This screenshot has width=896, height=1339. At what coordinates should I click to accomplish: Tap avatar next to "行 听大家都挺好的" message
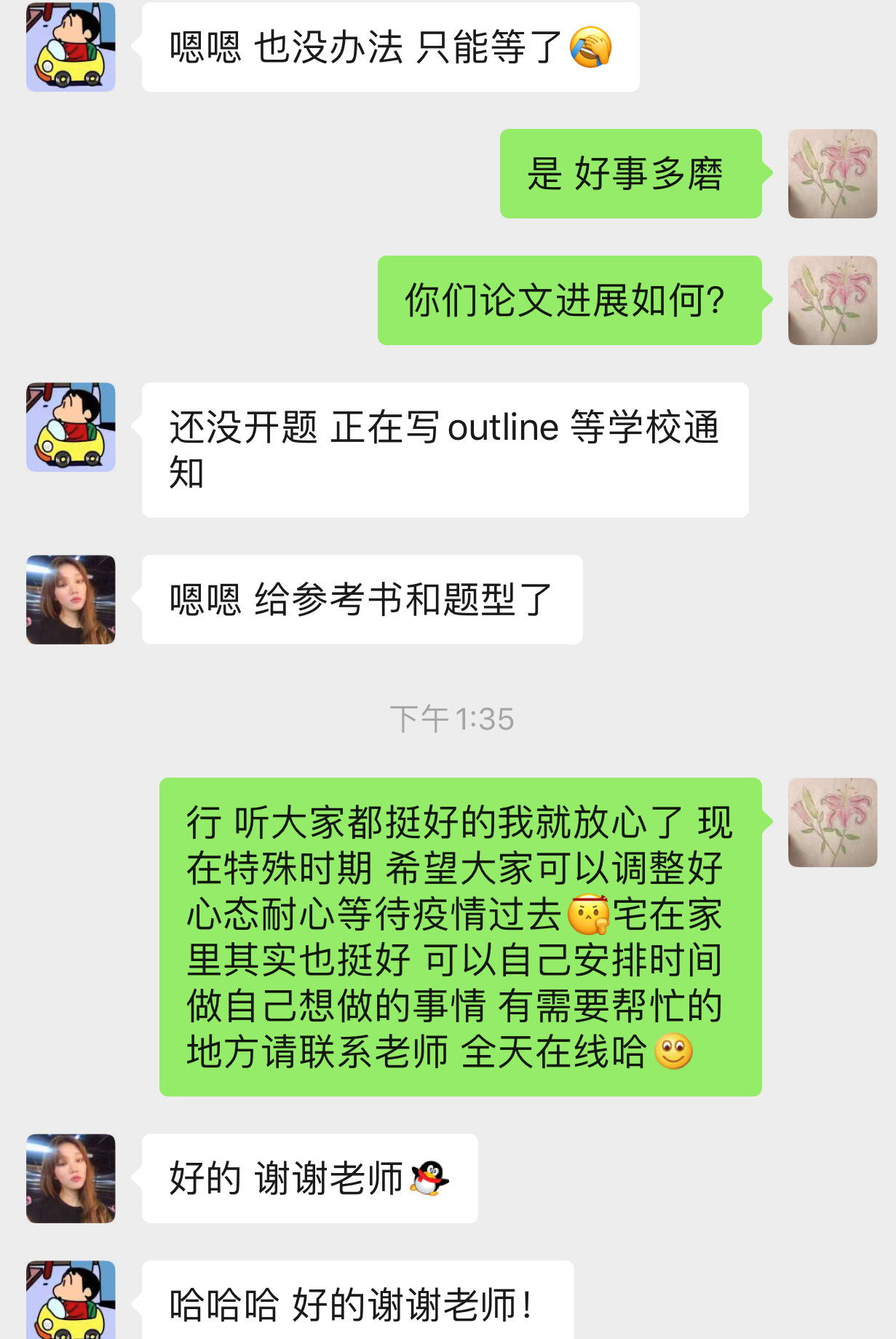832,822
